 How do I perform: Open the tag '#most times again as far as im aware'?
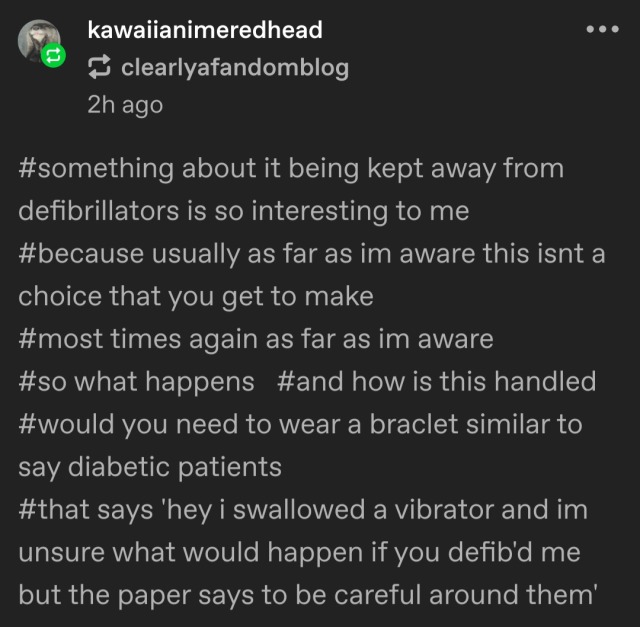pos(256,339)
